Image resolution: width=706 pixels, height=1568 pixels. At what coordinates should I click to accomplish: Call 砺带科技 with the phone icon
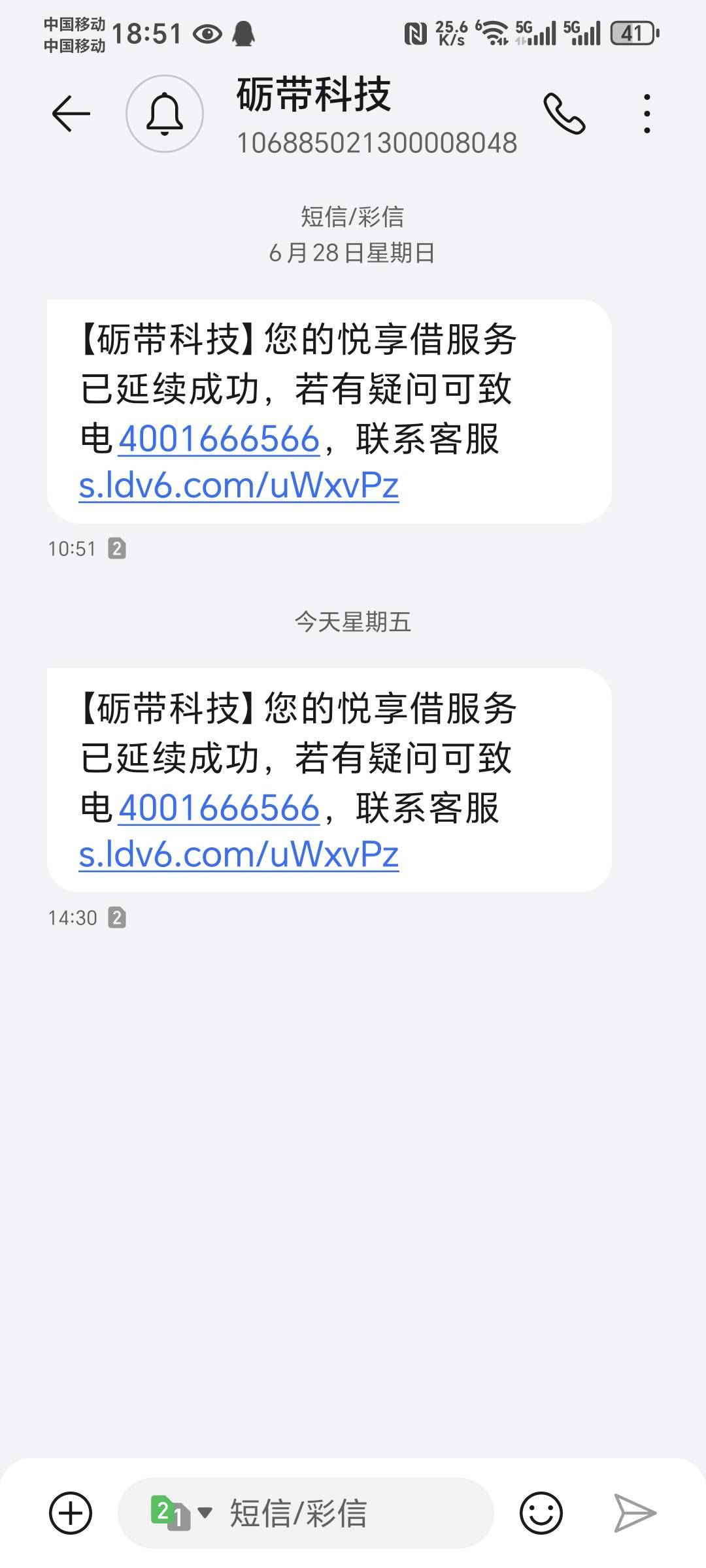[x=564, y=114]
